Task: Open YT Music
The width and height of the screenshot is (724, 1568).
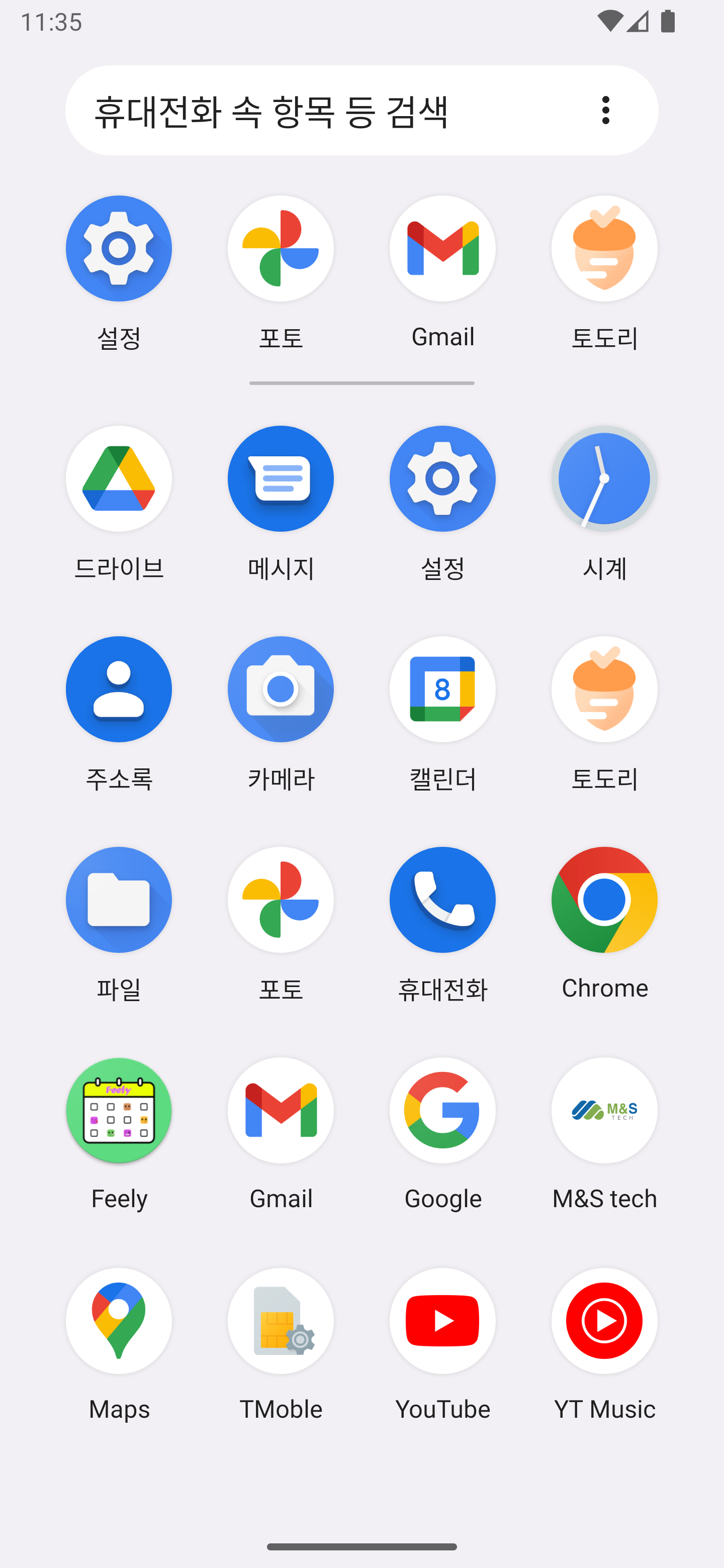Action: tap(604, 1321)
